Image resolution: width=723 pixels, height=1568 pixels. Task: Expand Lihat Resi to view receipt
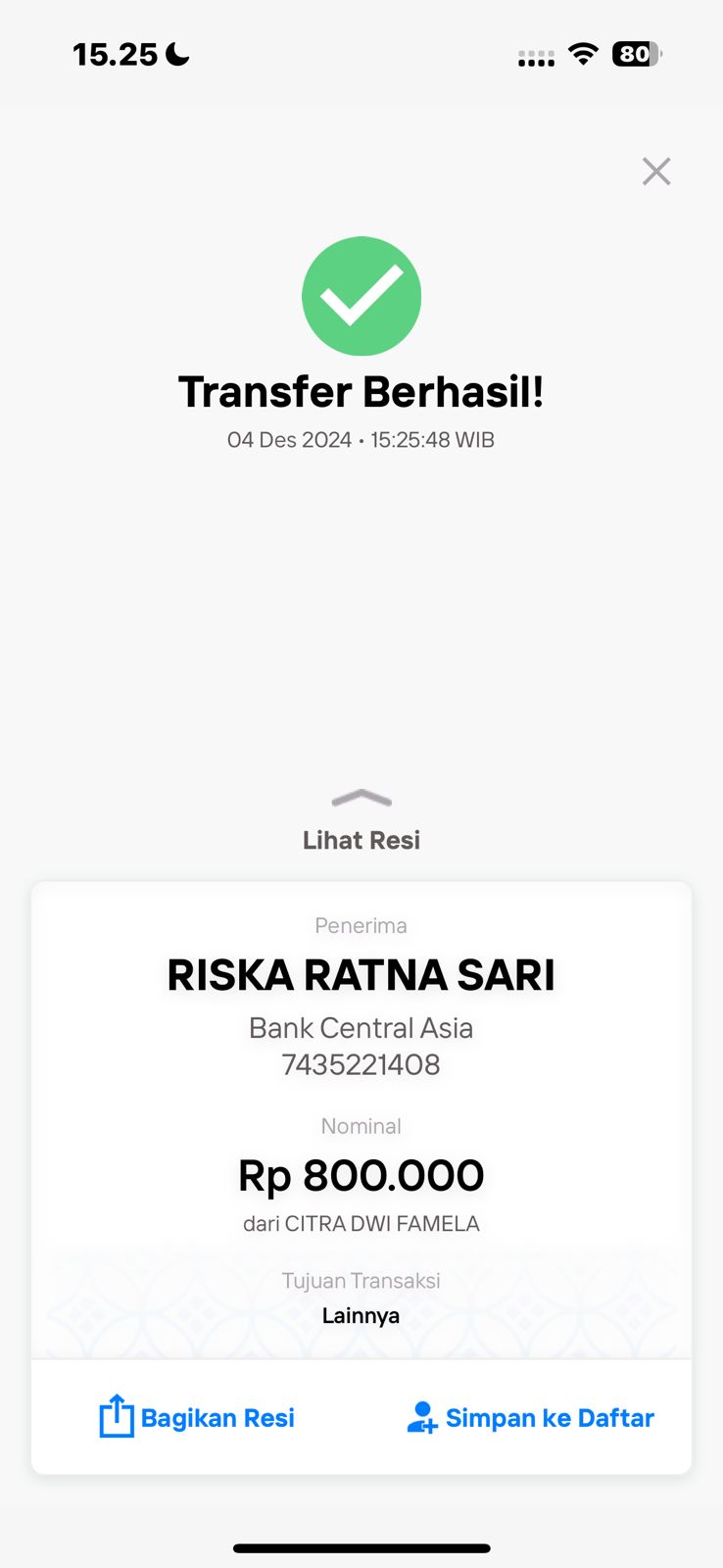click(x=361, y=821)
